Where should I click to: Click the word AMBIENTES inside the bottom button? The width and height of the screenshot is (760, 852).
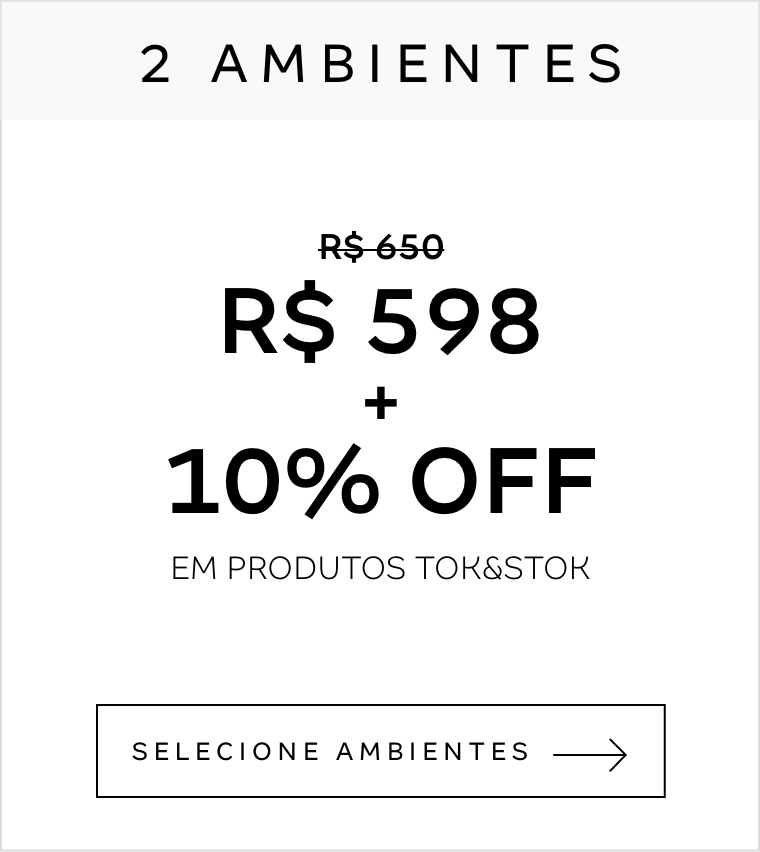click(435, 752)
